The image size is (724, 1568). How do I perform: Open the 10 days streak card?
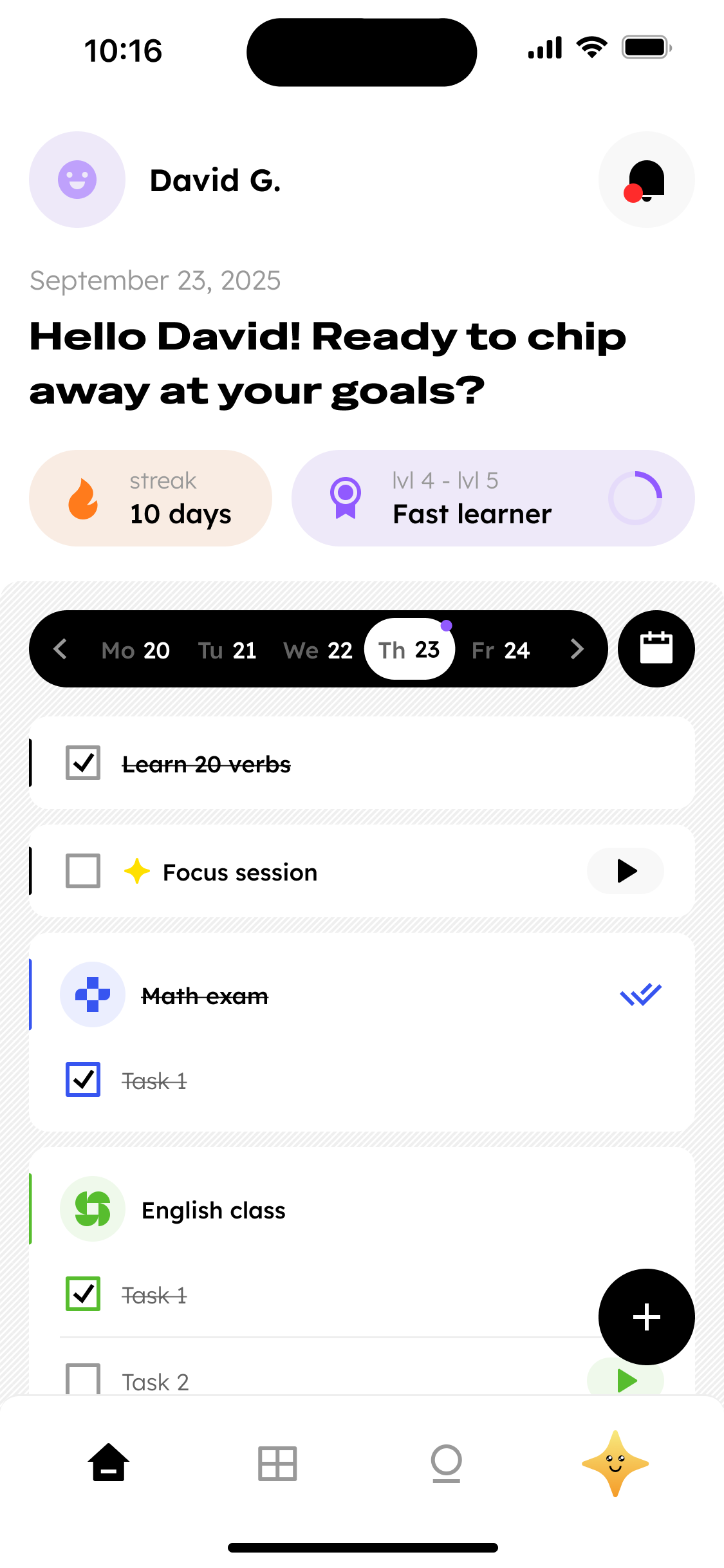coord(151,498)
